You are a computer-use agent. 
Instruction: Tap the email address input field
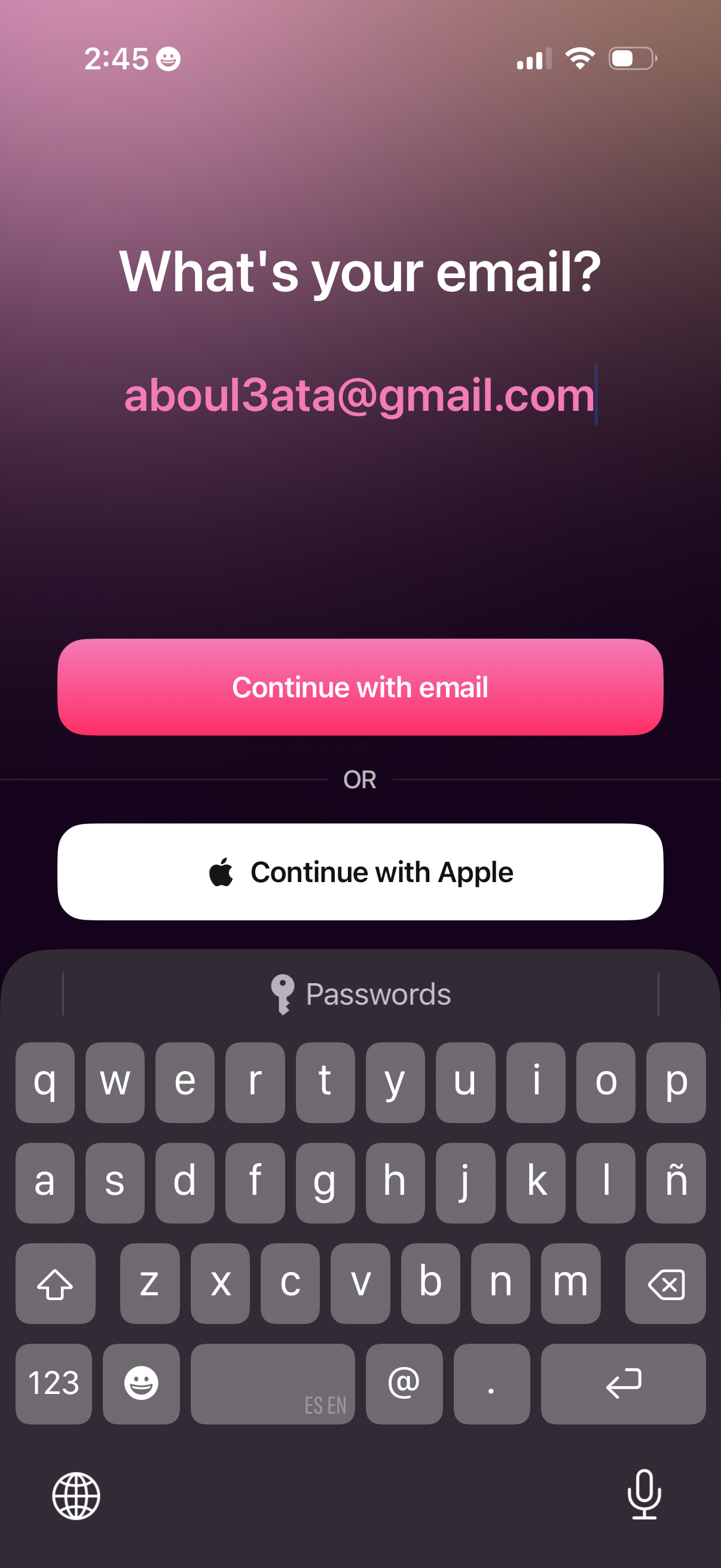[360, 396]
